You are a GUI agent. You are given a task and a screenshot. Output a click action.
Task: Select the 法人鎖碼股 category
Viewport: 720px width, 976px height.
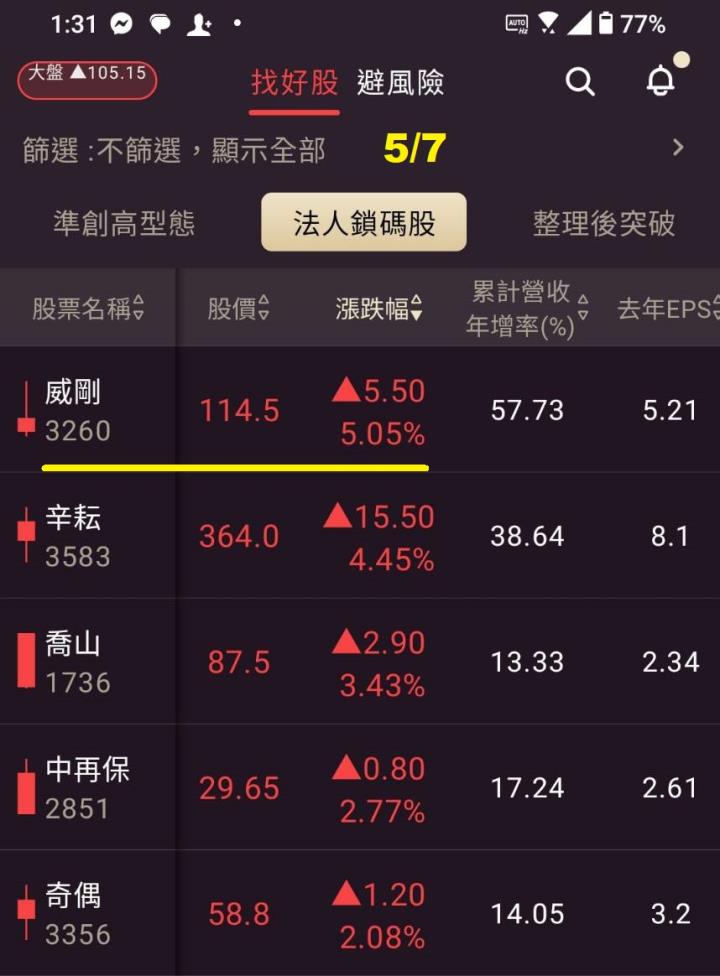(x=364, y=223)
